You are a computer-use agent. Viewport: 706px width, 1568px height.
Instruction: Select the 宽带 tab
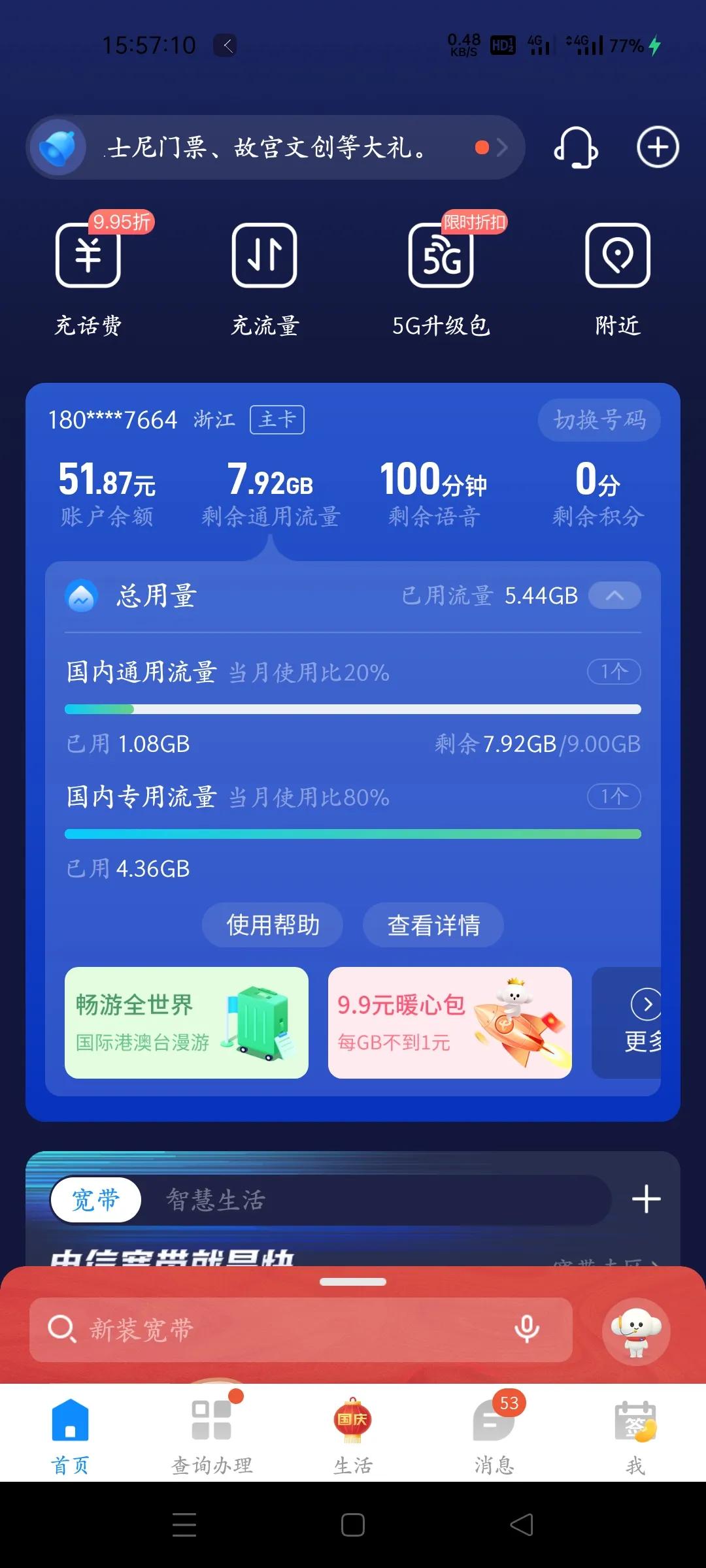[x=95, y=1200]
